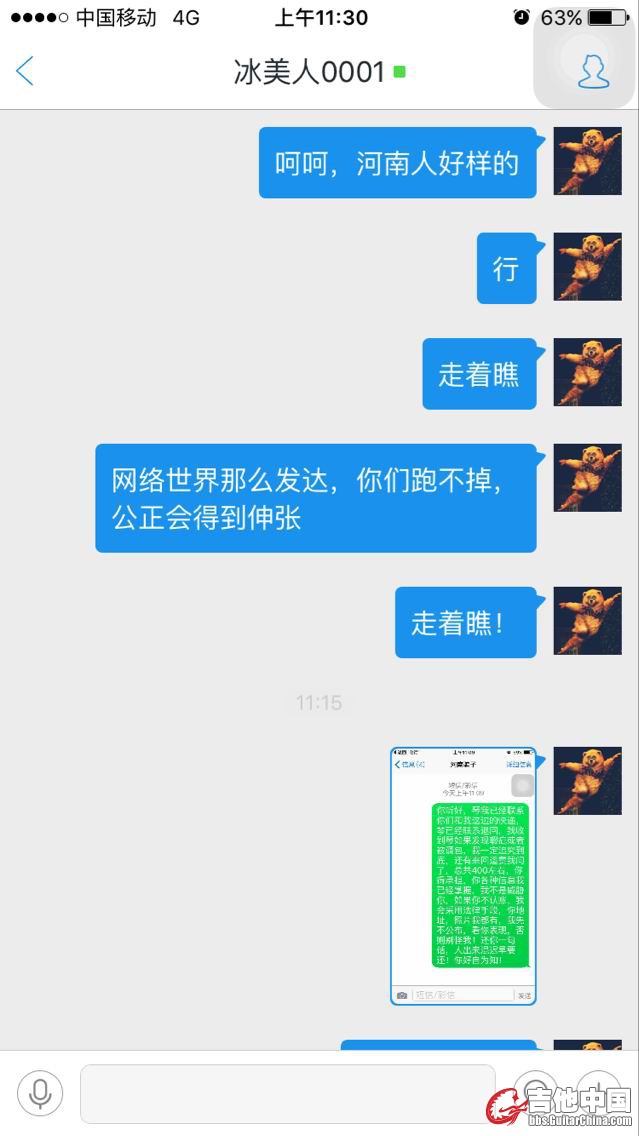
Task: Tap the avatar beside 呵呵，河南人好样的
Action: (588, 162)
